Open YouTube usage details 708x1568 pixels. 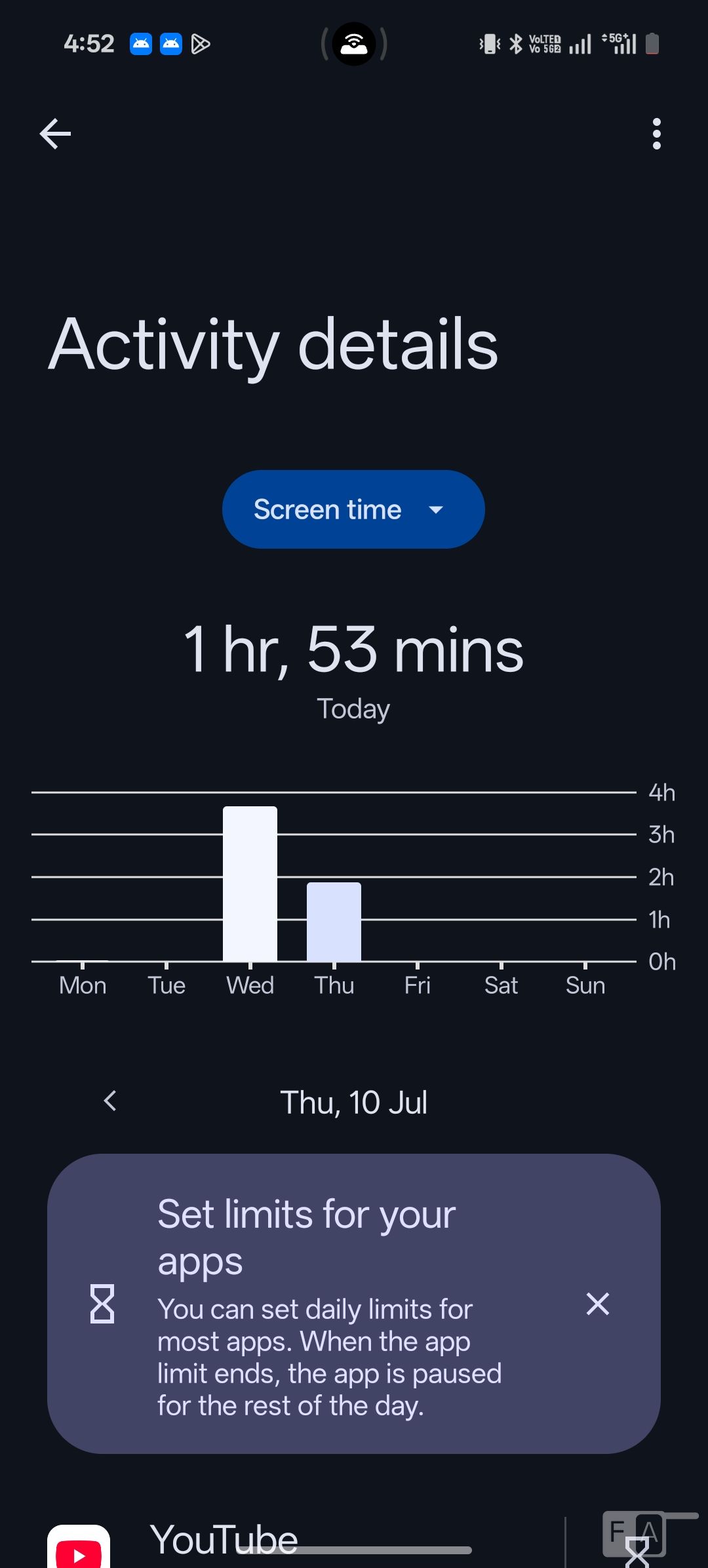[x=223, y=1539]
